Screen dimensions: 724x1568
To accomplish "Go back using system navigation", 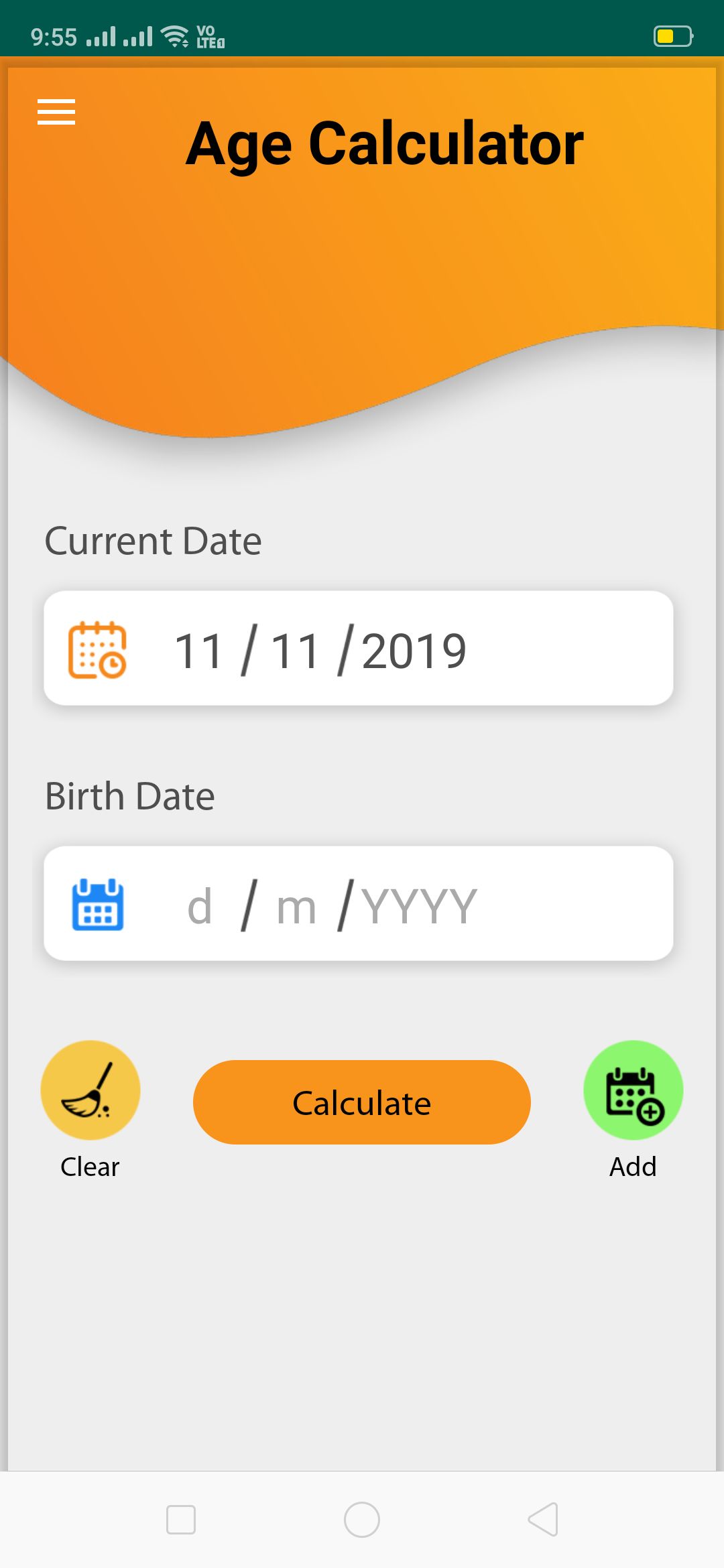I will pos(543,1519).
